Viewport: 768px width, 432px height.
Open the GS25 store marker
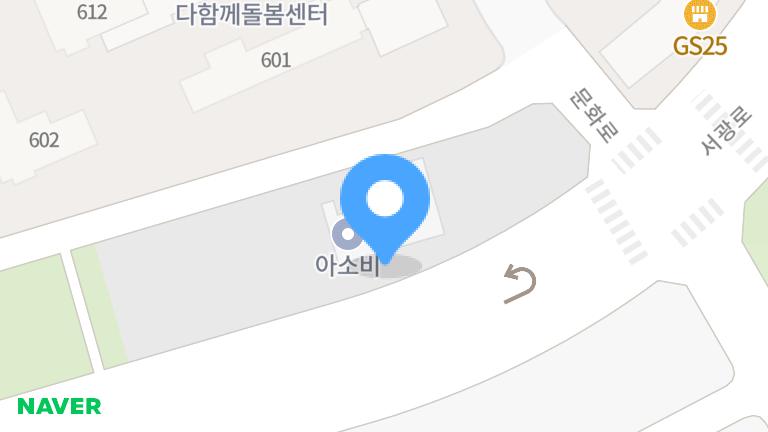699,14
